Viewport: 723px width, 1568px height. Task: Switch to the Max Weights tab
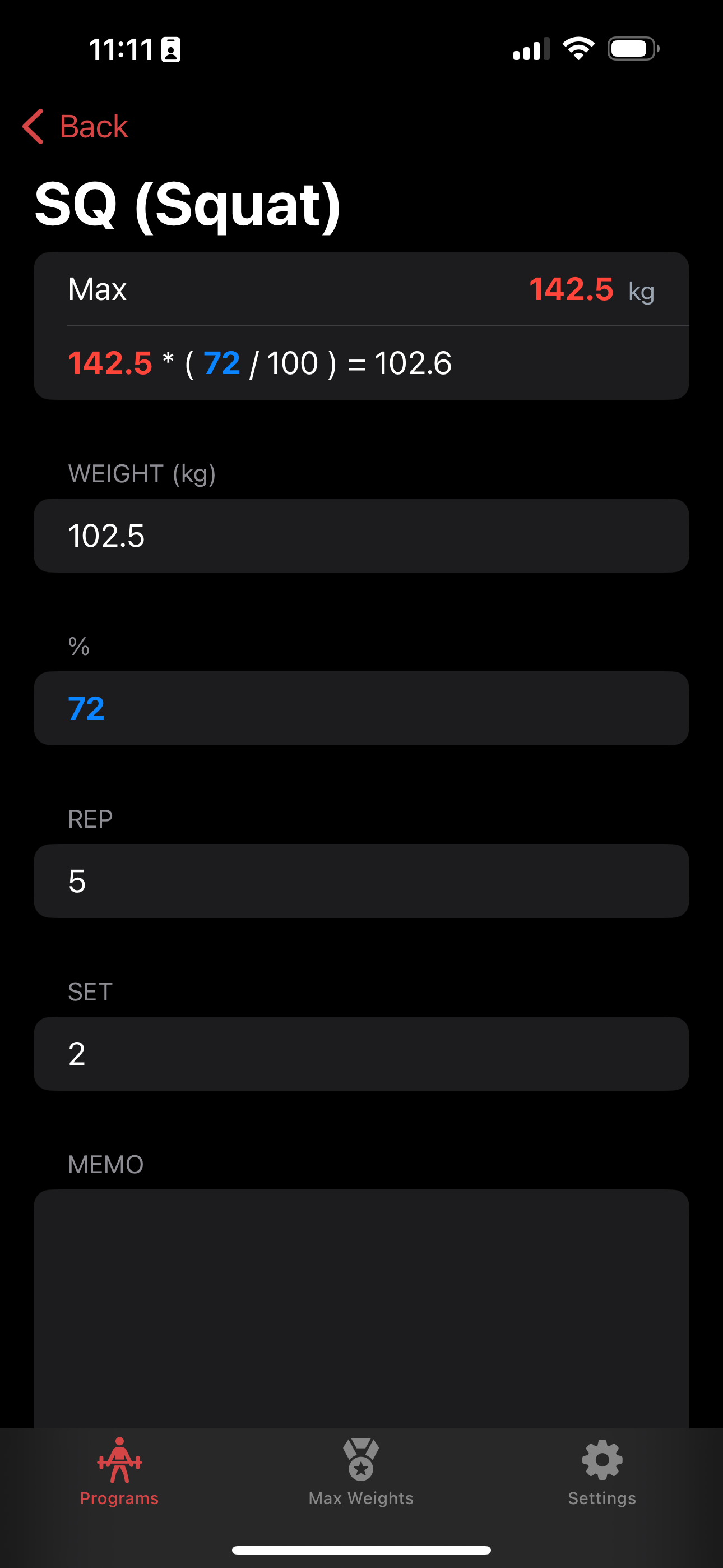[x=361, y=1472]
